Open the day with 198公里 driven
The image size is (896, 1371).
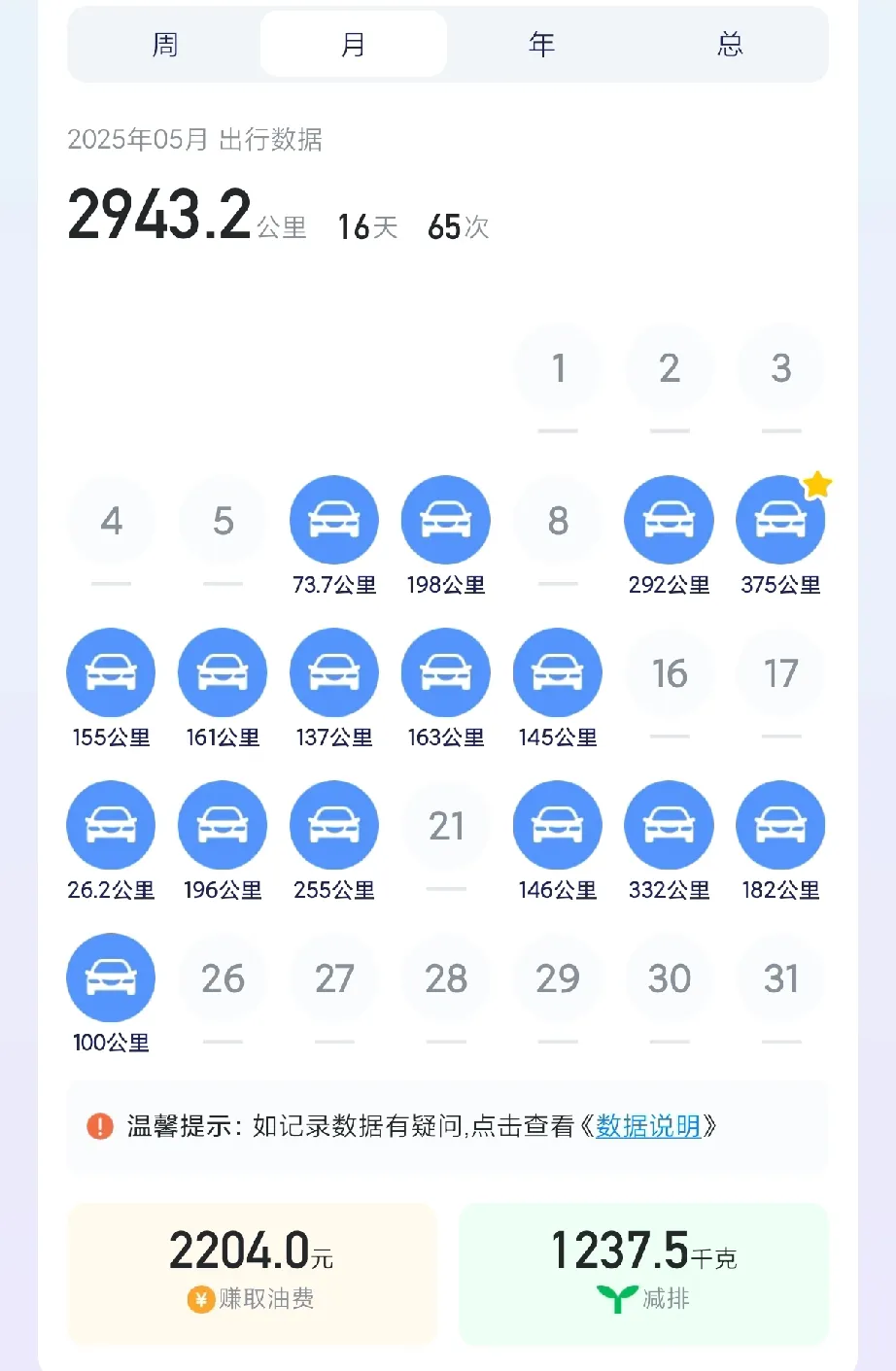coord(446,521)
